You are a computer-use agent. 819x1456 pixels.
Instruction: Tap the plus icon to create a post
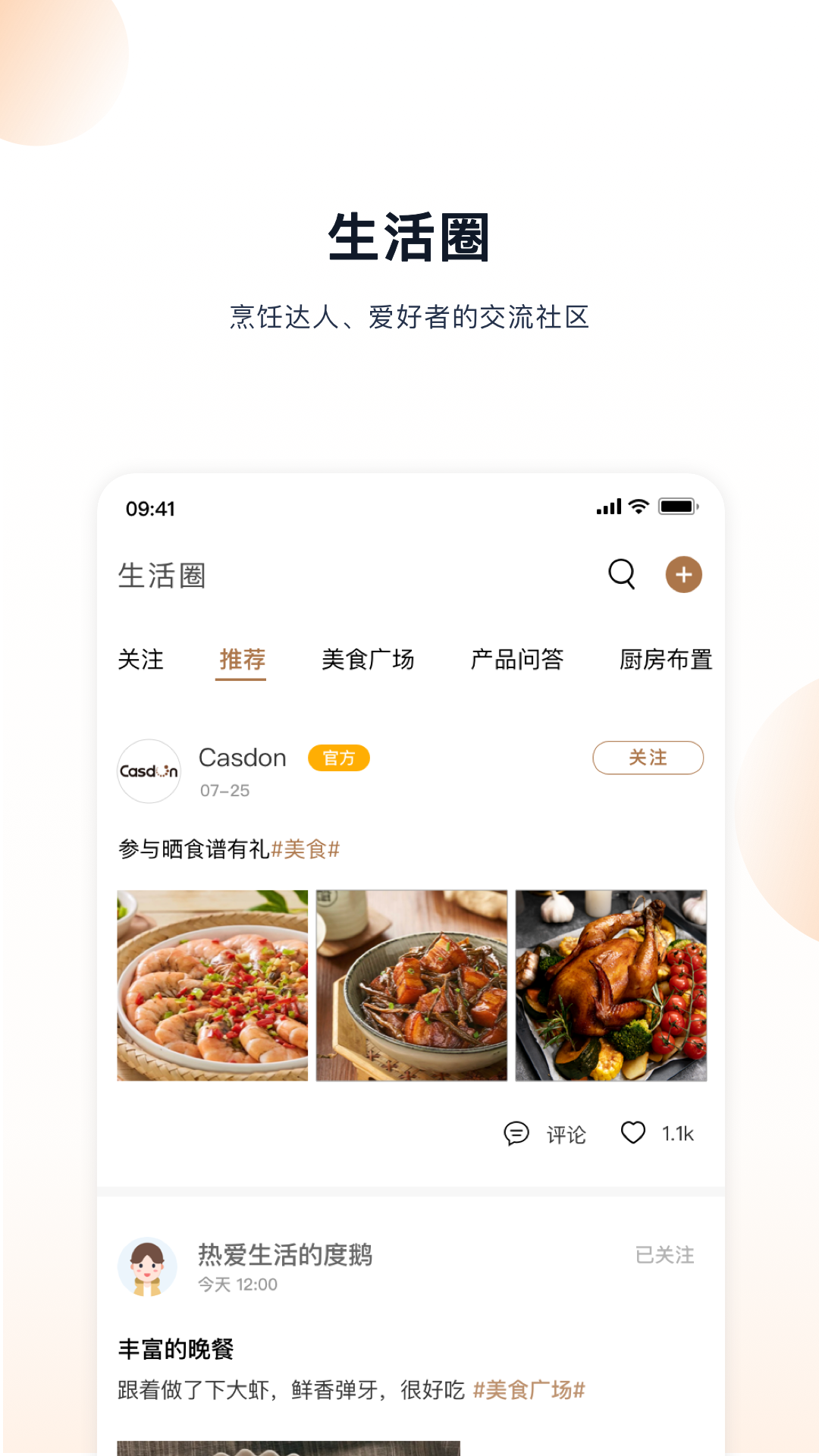(x=683, y=574)
